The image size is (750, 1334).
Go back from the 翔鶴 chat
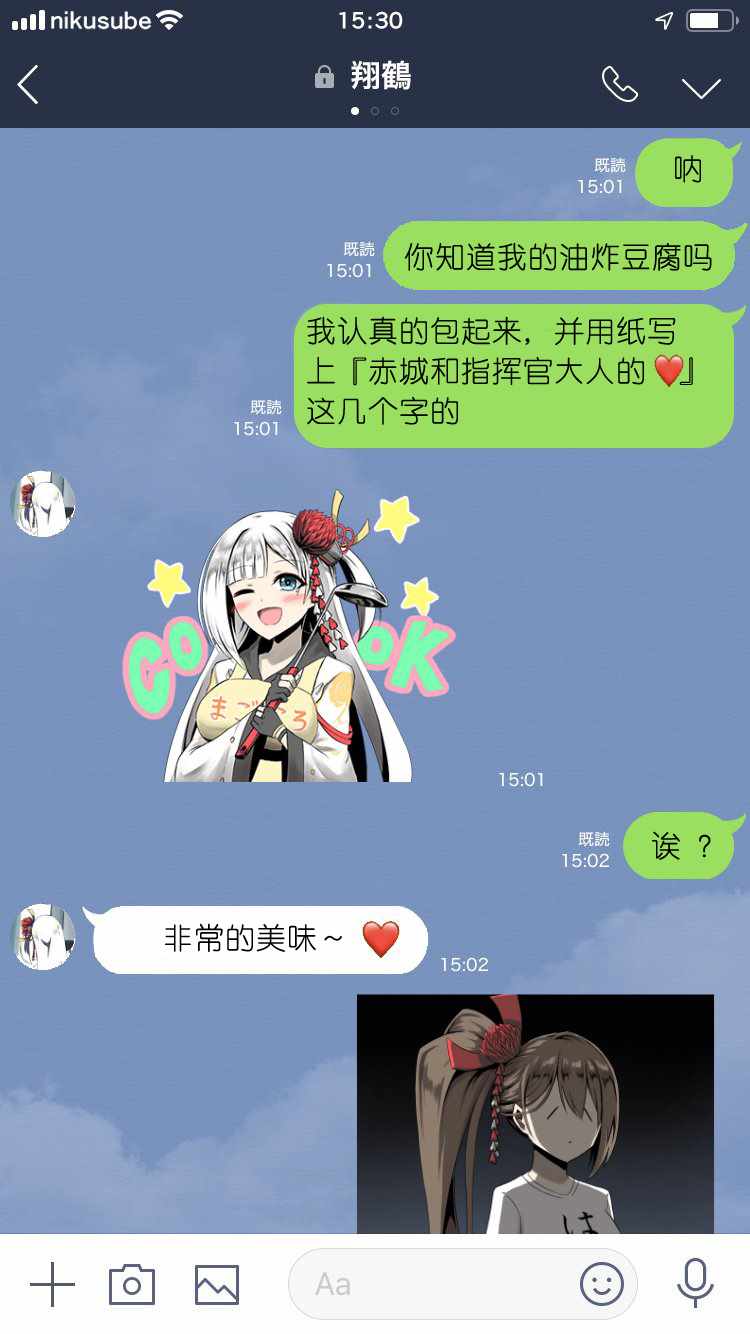pos(28,85)
